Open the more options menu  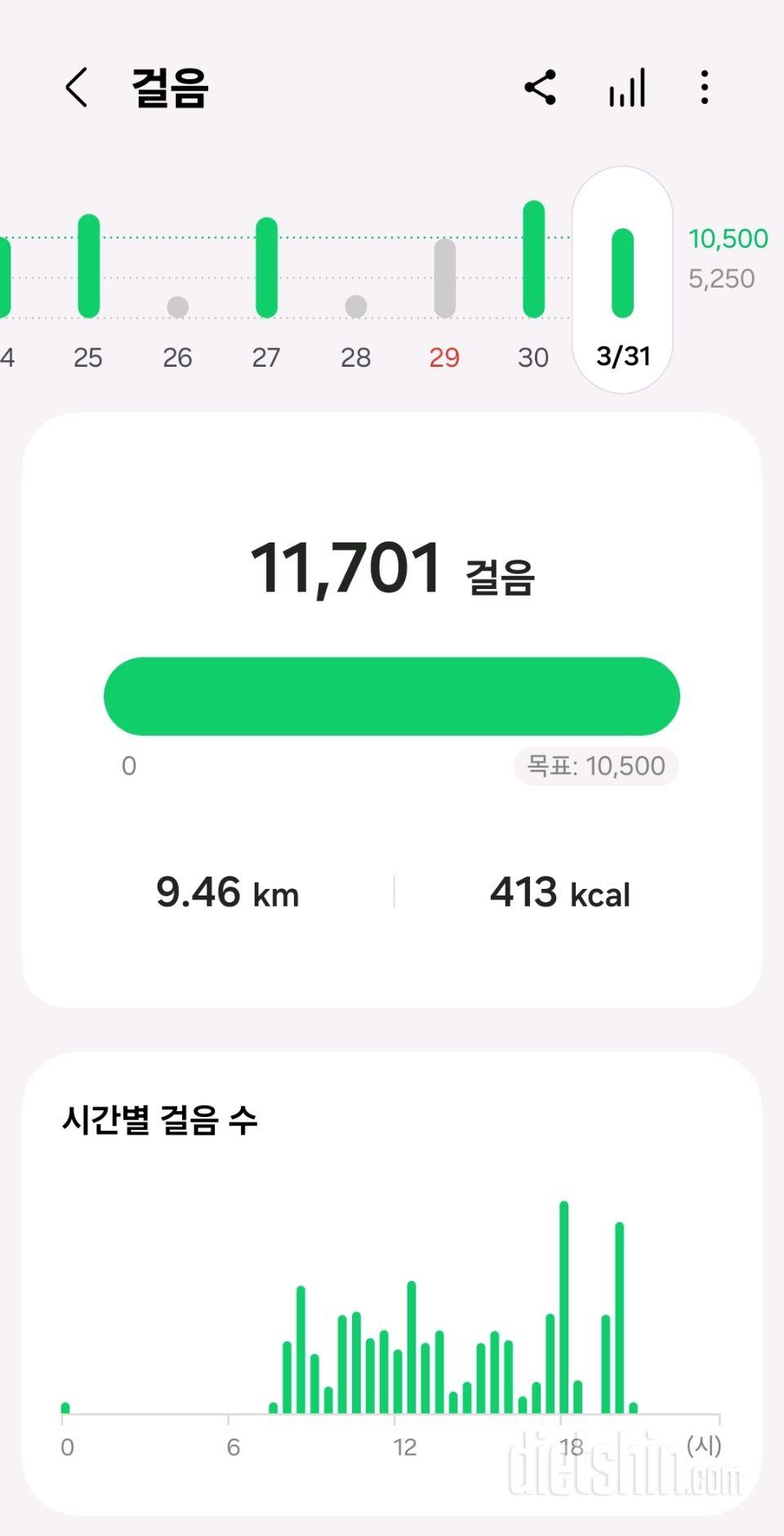[x=704, y=87]
